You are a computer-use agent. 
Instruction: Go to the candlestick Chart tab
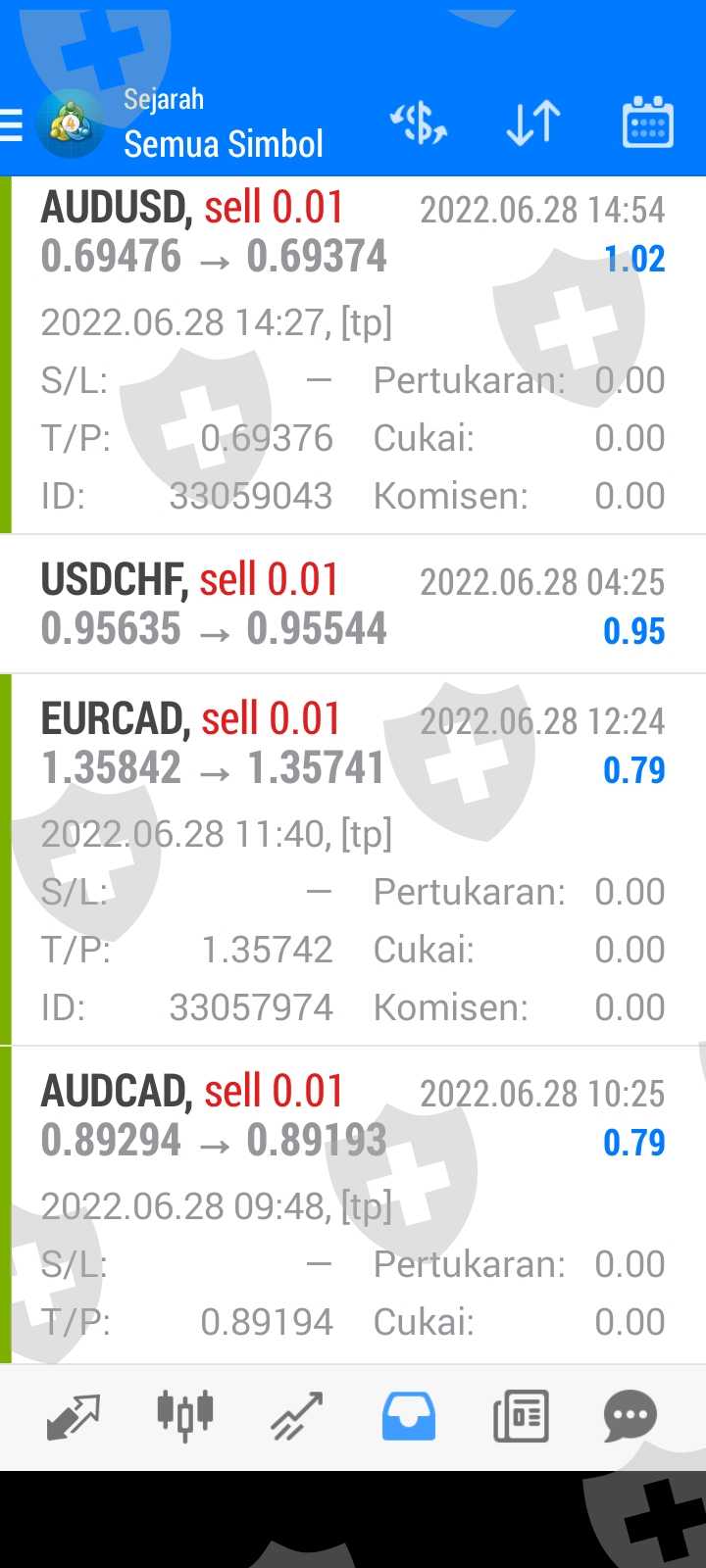[x=185, y=1417]
